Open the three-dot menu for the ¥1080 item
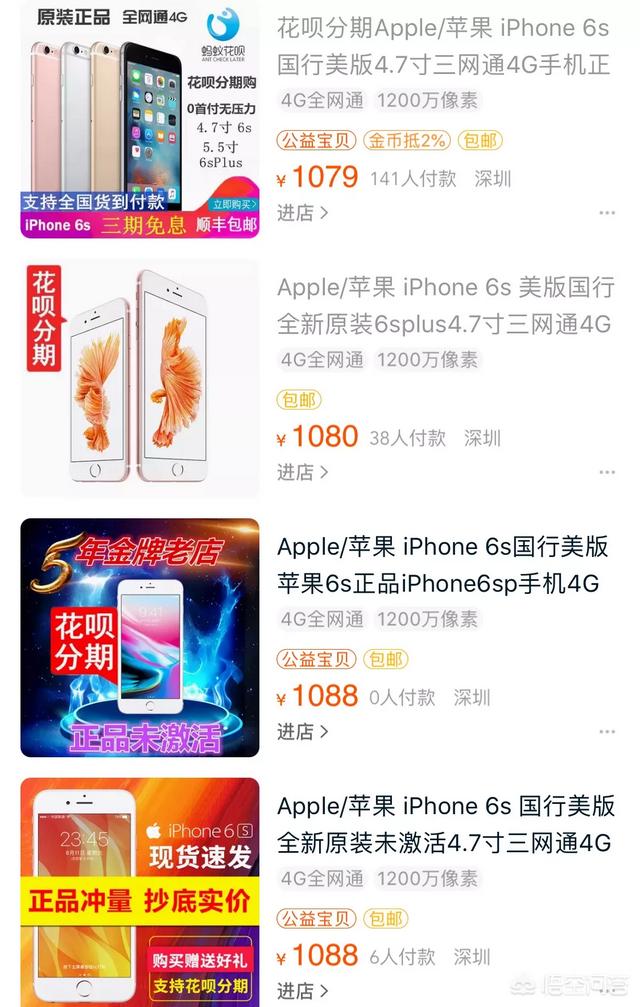This screenshot has width=640, height=1007. point(607,472)
